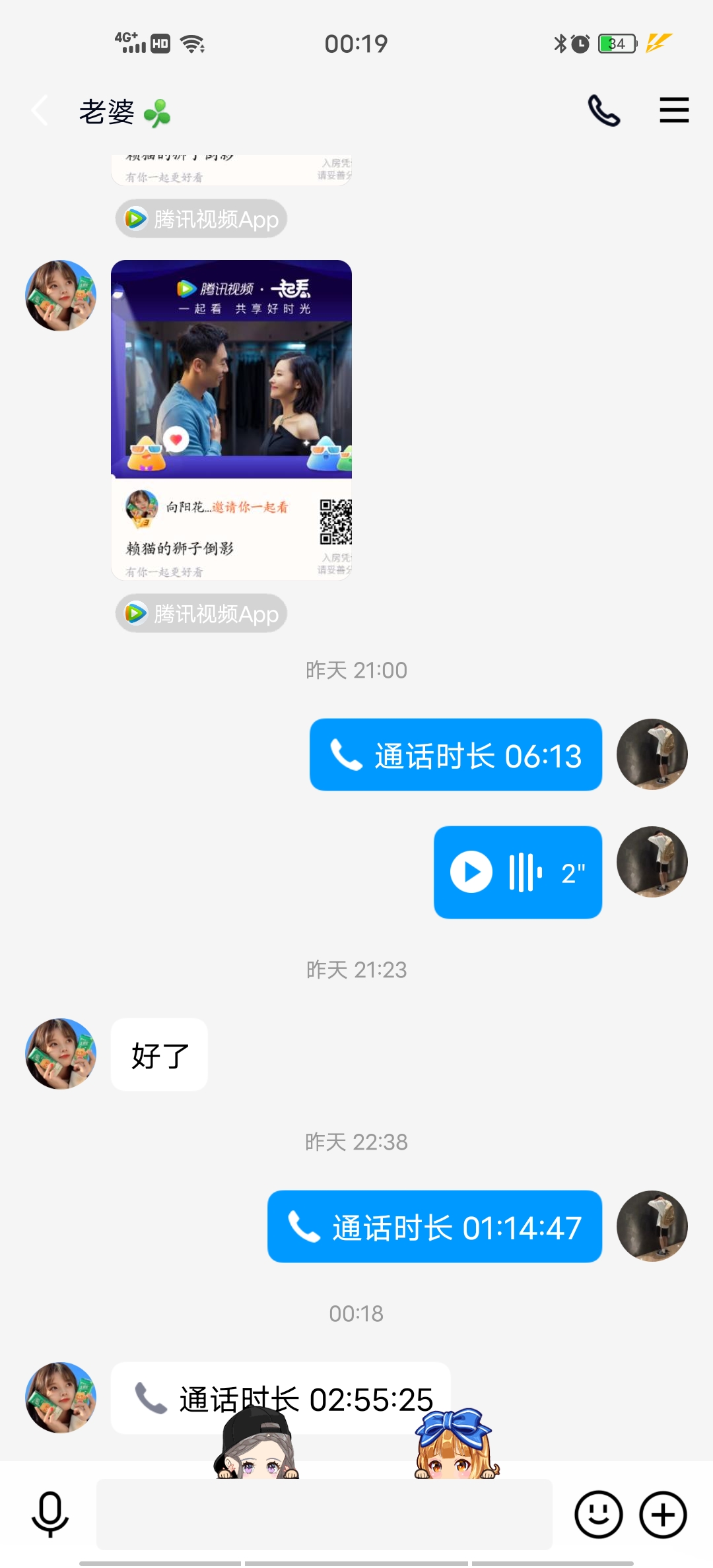Tap 通话时长 02:55:25 incoming call bubble
The width and height of the screenshot is (713, 1568).
[x=284, y=1398]
